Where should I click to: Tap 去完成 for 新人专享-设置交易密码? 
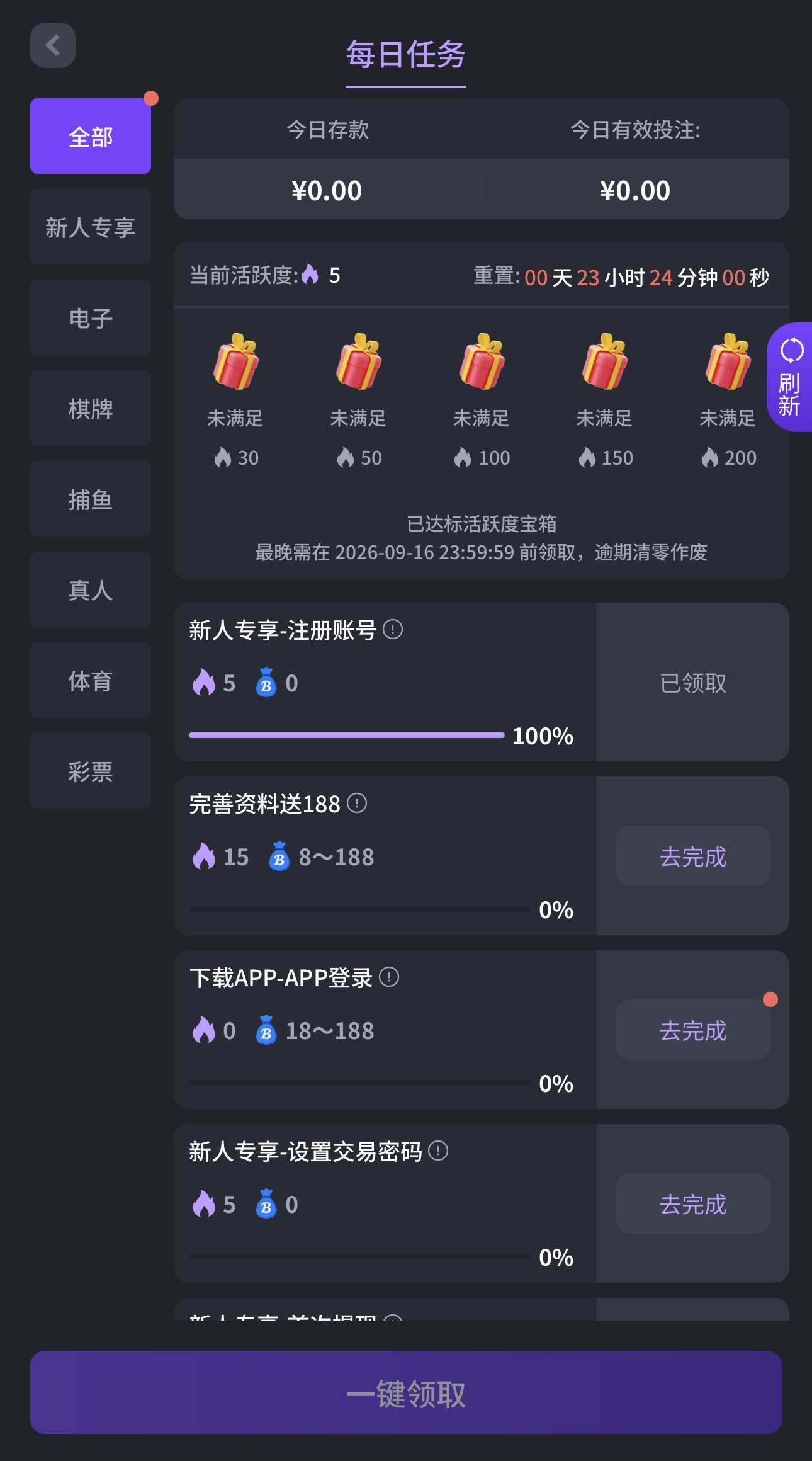(x=692, y=1203)
